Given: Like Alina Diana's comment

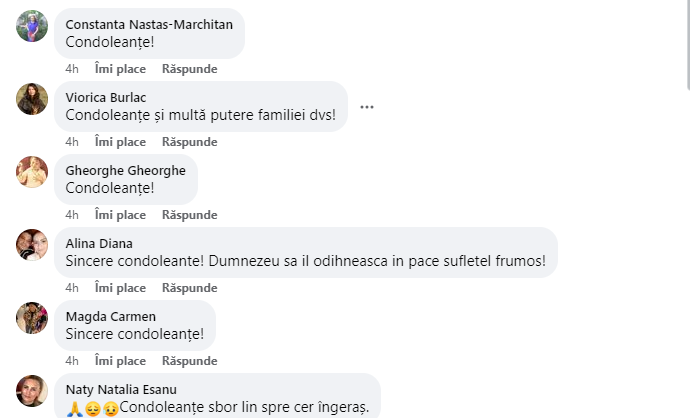Looking at the screenshot, I should (120, 288).
